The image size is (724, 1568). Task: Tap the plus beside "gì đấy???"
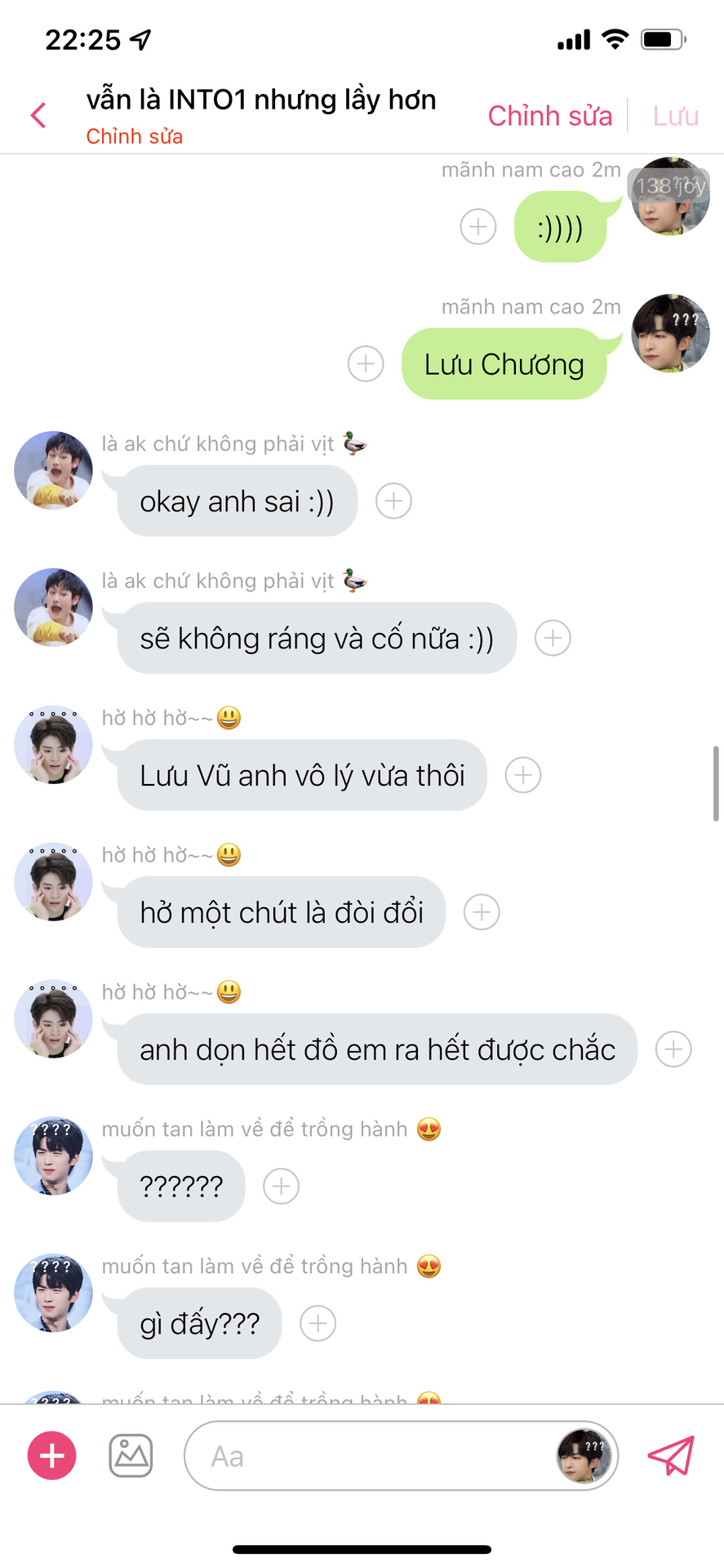[318, 1323]
